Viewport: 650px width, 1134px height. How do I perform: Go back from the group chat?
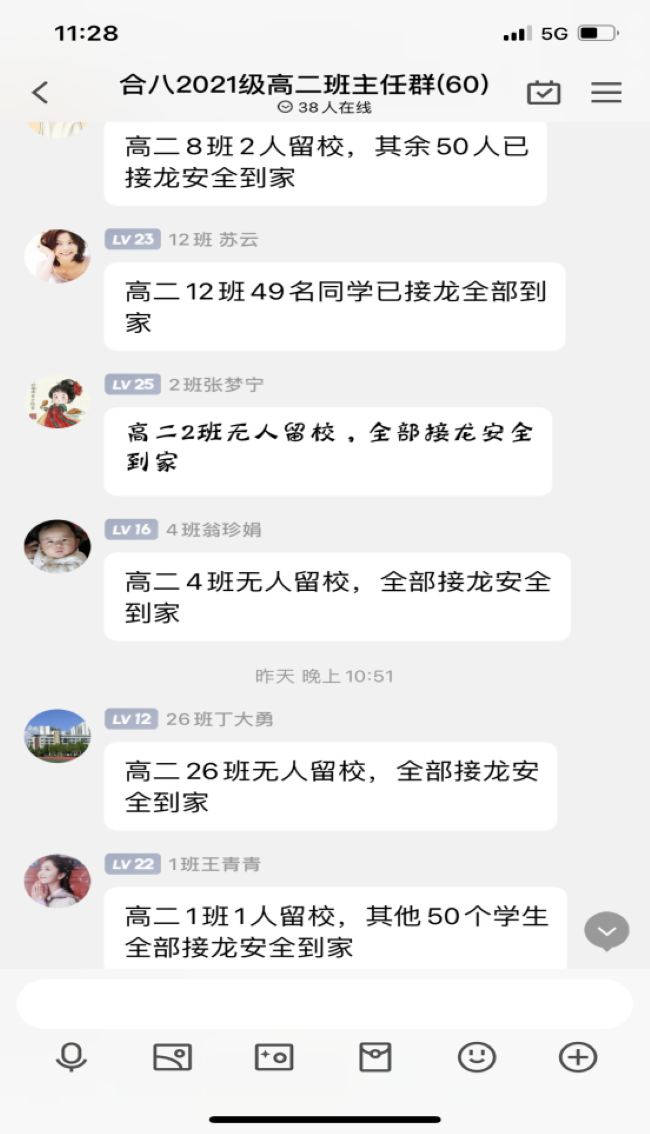tap(40, 93)
